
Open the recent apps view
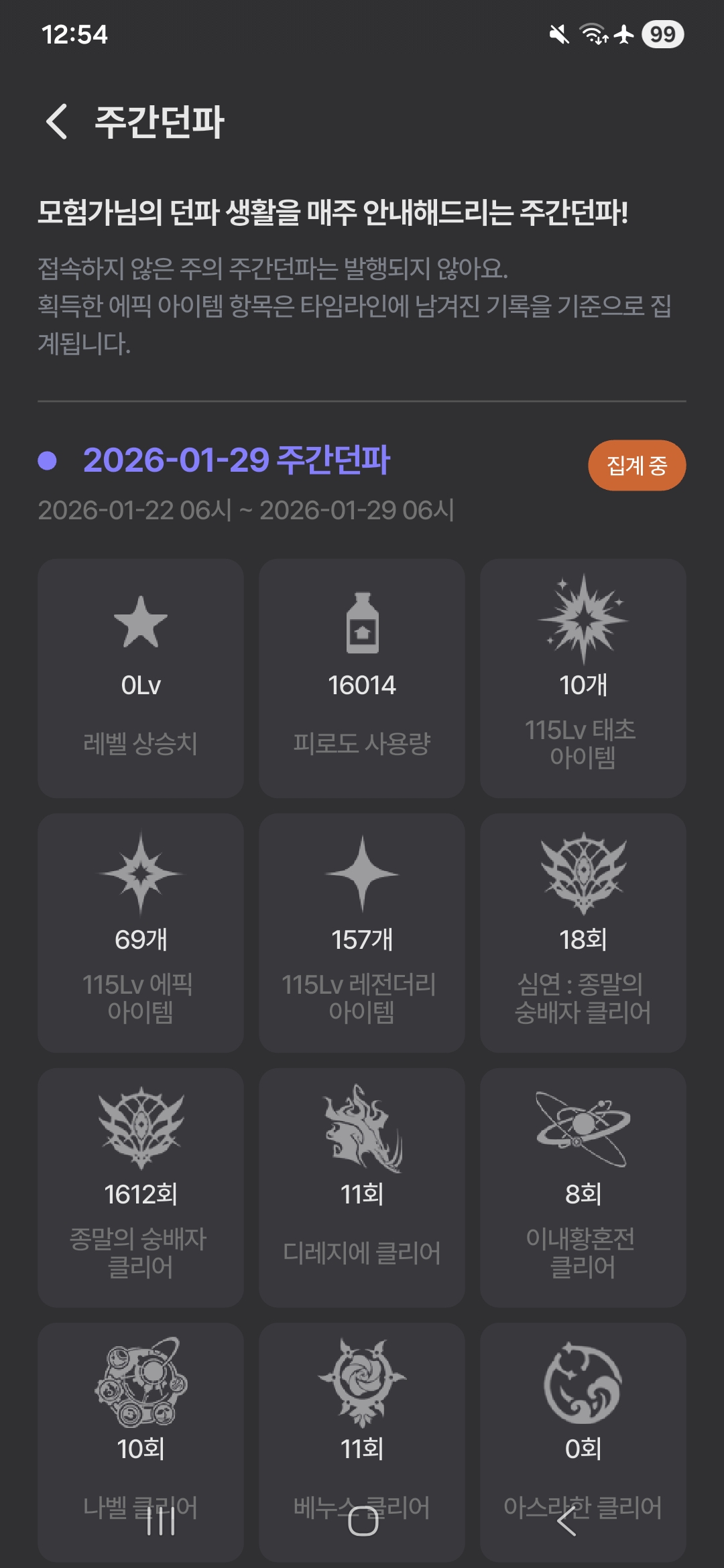pyautogui.click(x=161, y=1521)
